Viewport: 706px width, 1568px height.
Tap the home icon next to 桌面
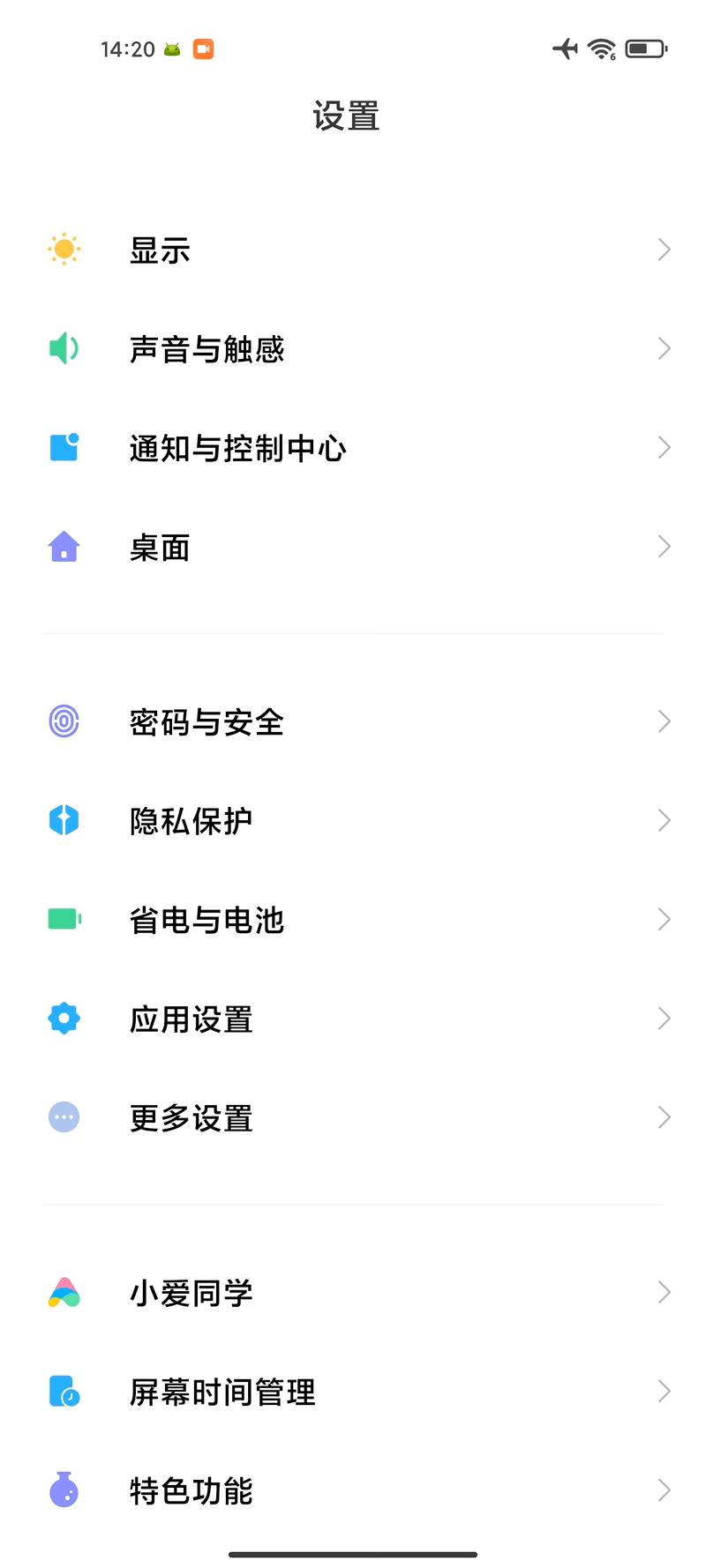(x=64, y=547)
